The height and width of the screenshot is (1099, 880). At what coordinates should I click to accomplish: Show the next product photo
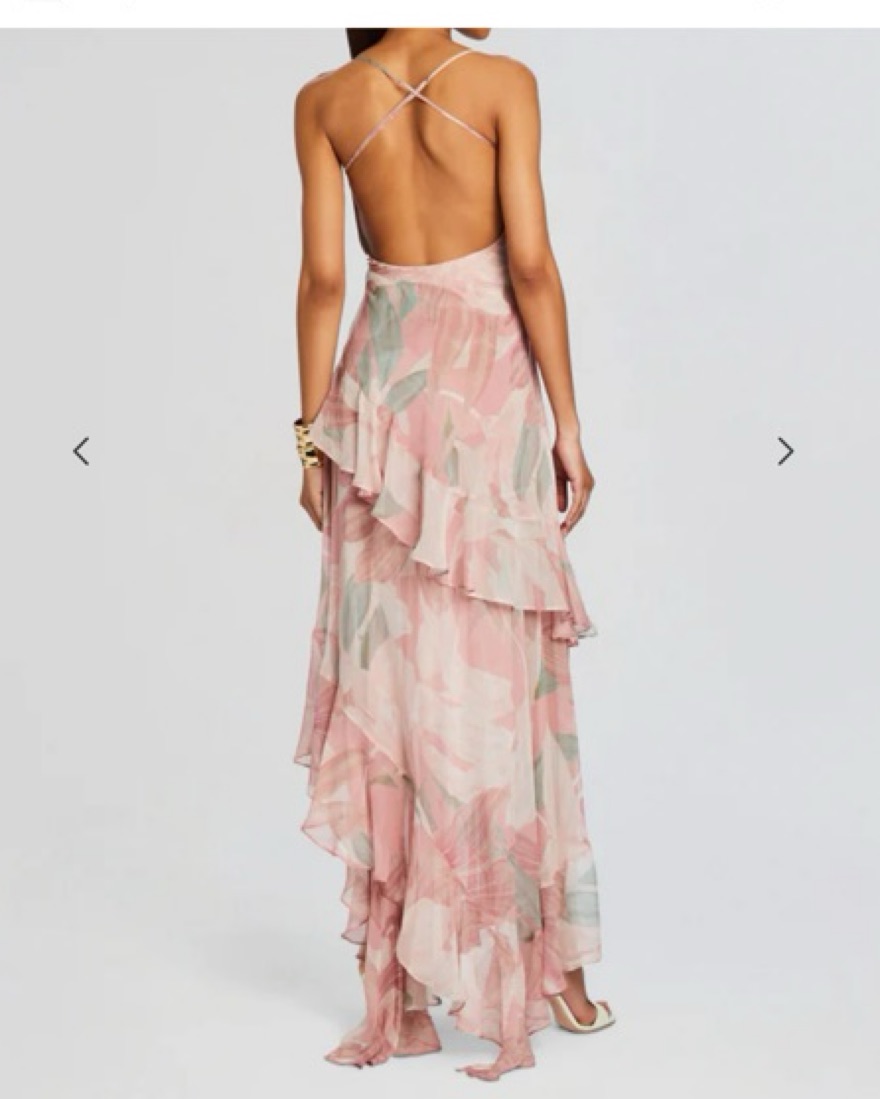pyautogui.click(x=786, y=451)
